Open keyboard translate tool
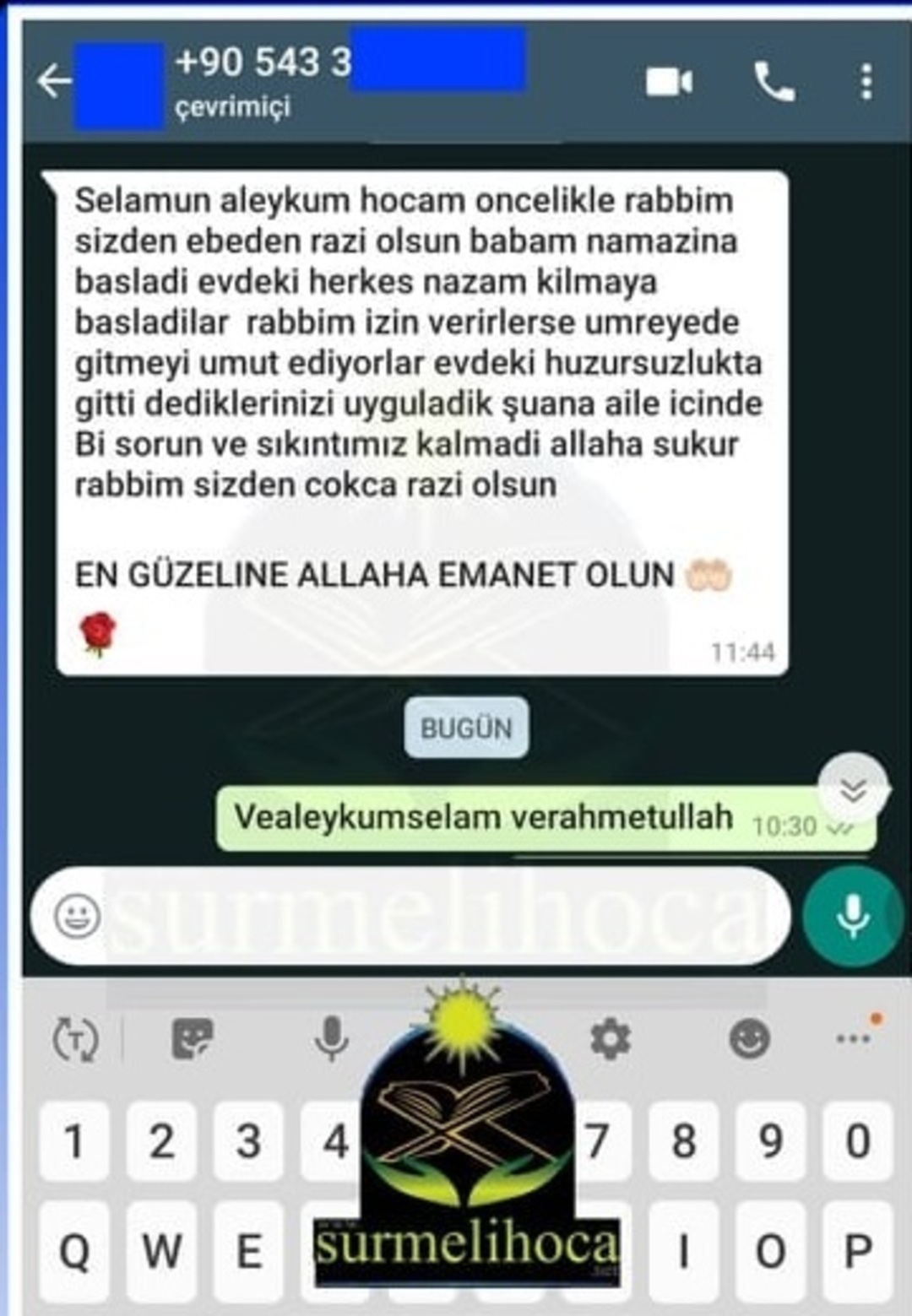The height and width of the screenshot is (1316, 912). pyautogui.click(x=75, y=1039)
